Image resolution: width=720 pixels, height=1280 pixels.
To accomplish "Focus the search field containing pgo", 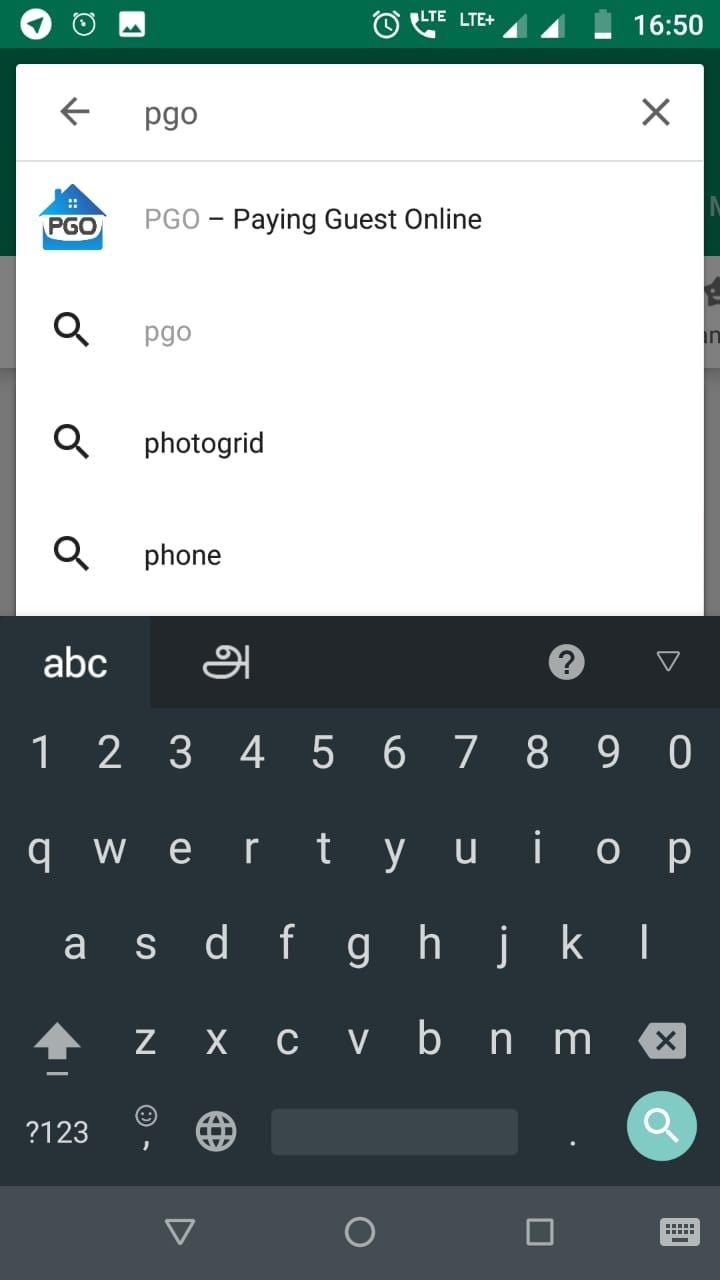I will click(380, 113).
